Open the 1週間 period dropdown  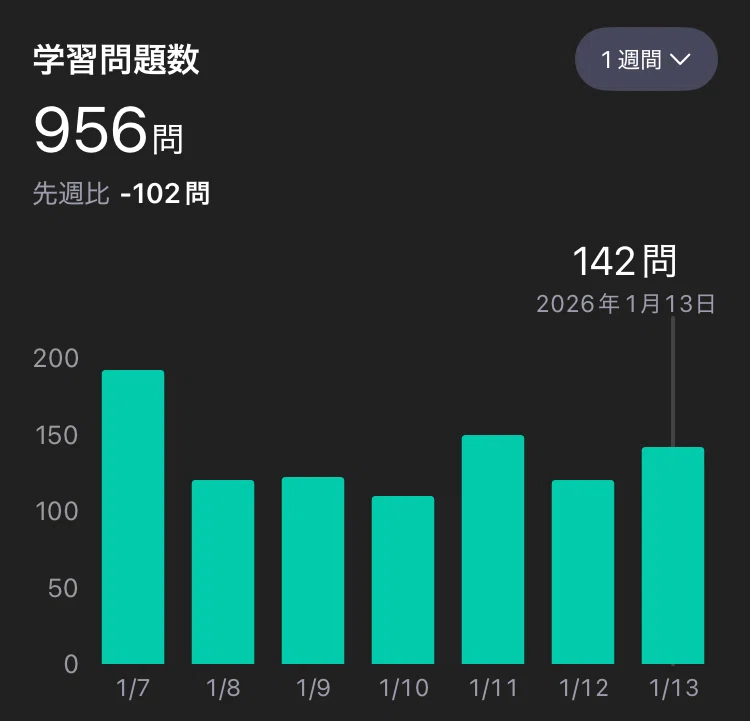pos(646,59)
